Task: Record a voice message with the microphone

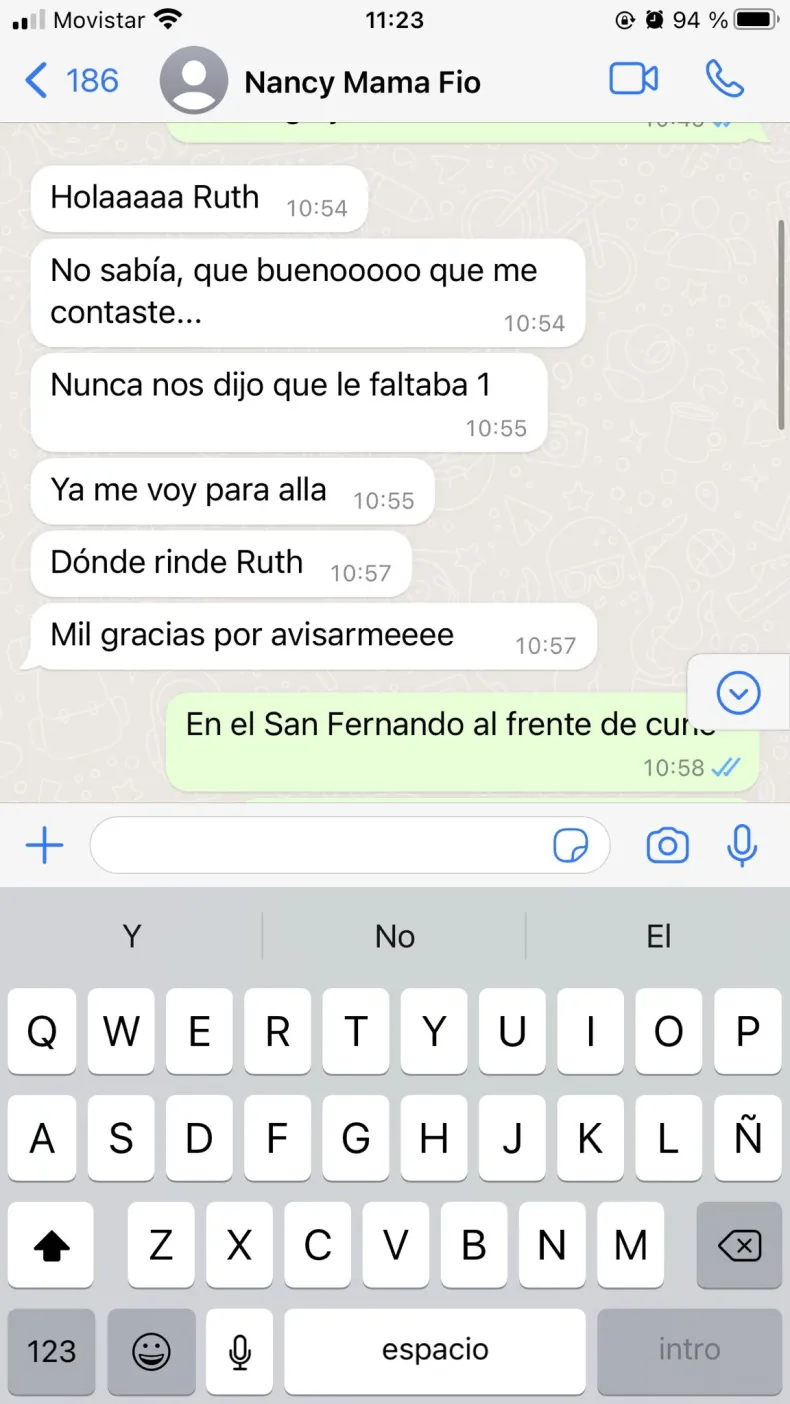Action: [741, 846]
